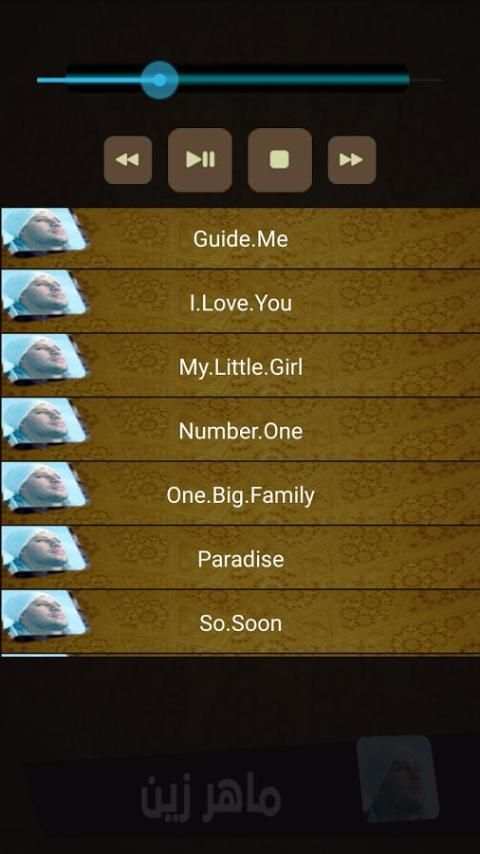The image size is (480, 854).
Task: Select My.Little.Girl from the list
Action: coord(240,365)
